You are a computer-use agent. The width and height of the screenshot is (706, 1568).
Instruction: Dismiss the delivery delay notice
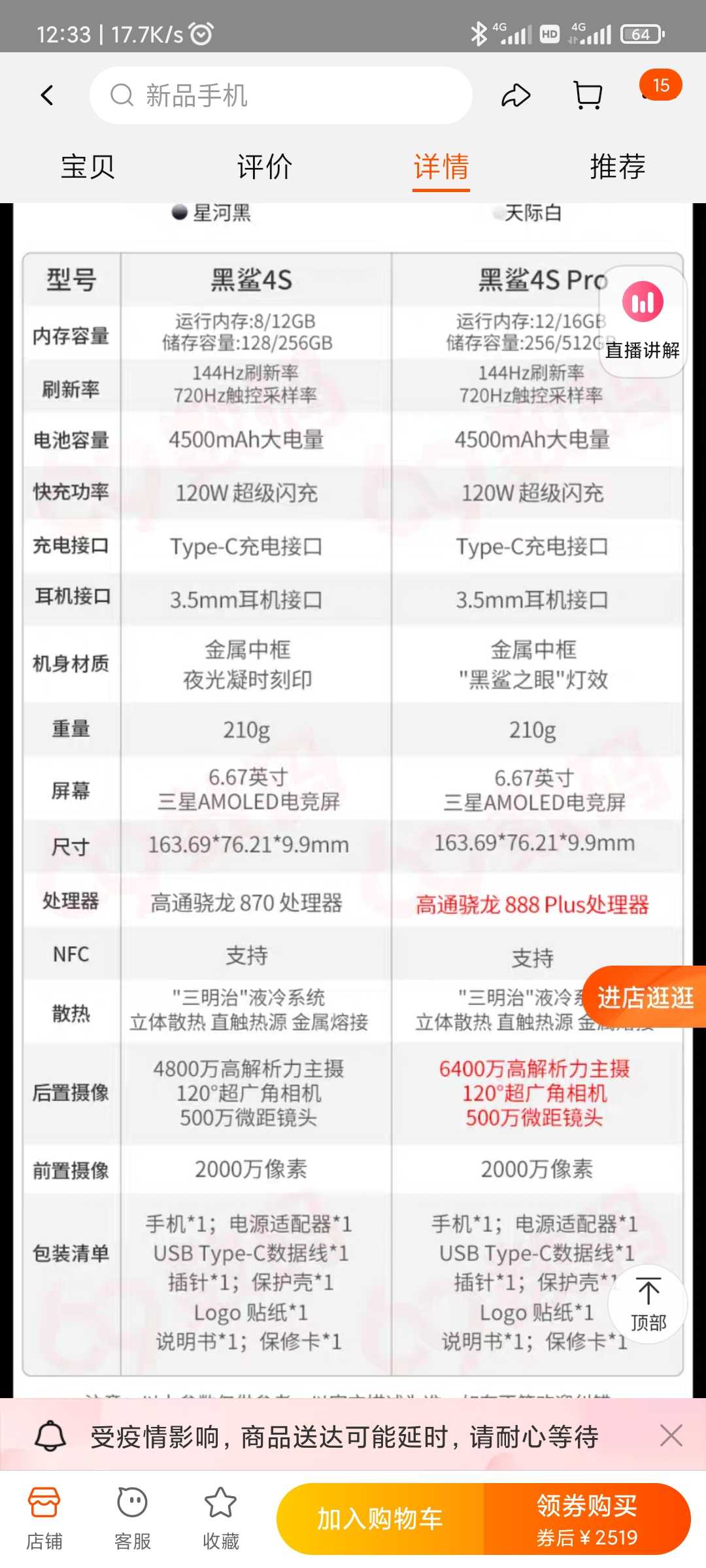pyautogui.click(x=671, y=1435)
